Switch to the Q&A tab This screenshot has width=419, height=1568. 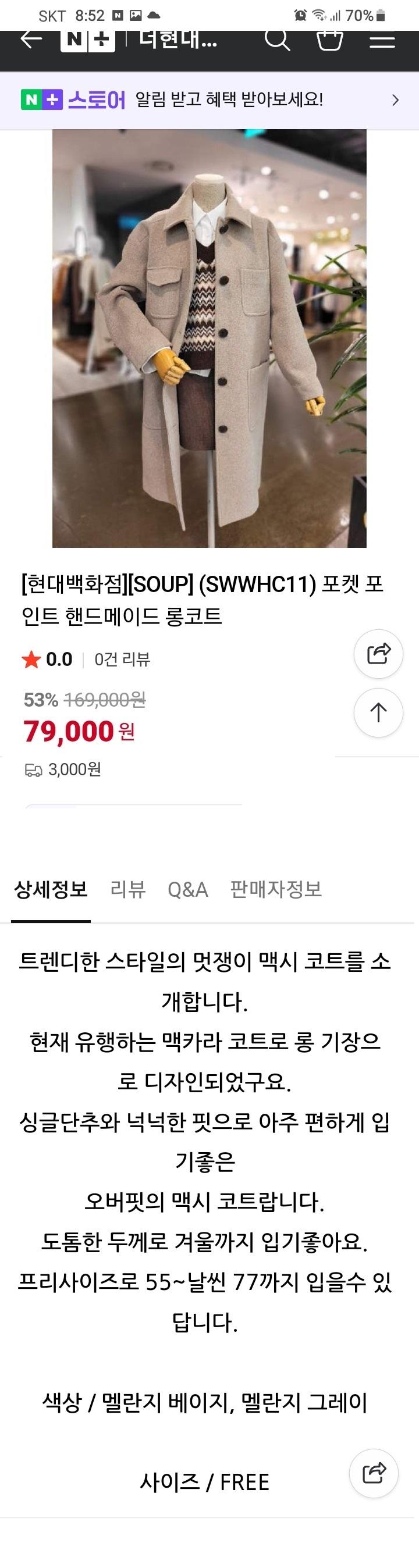pyautogui.click(x=187, y=889)
